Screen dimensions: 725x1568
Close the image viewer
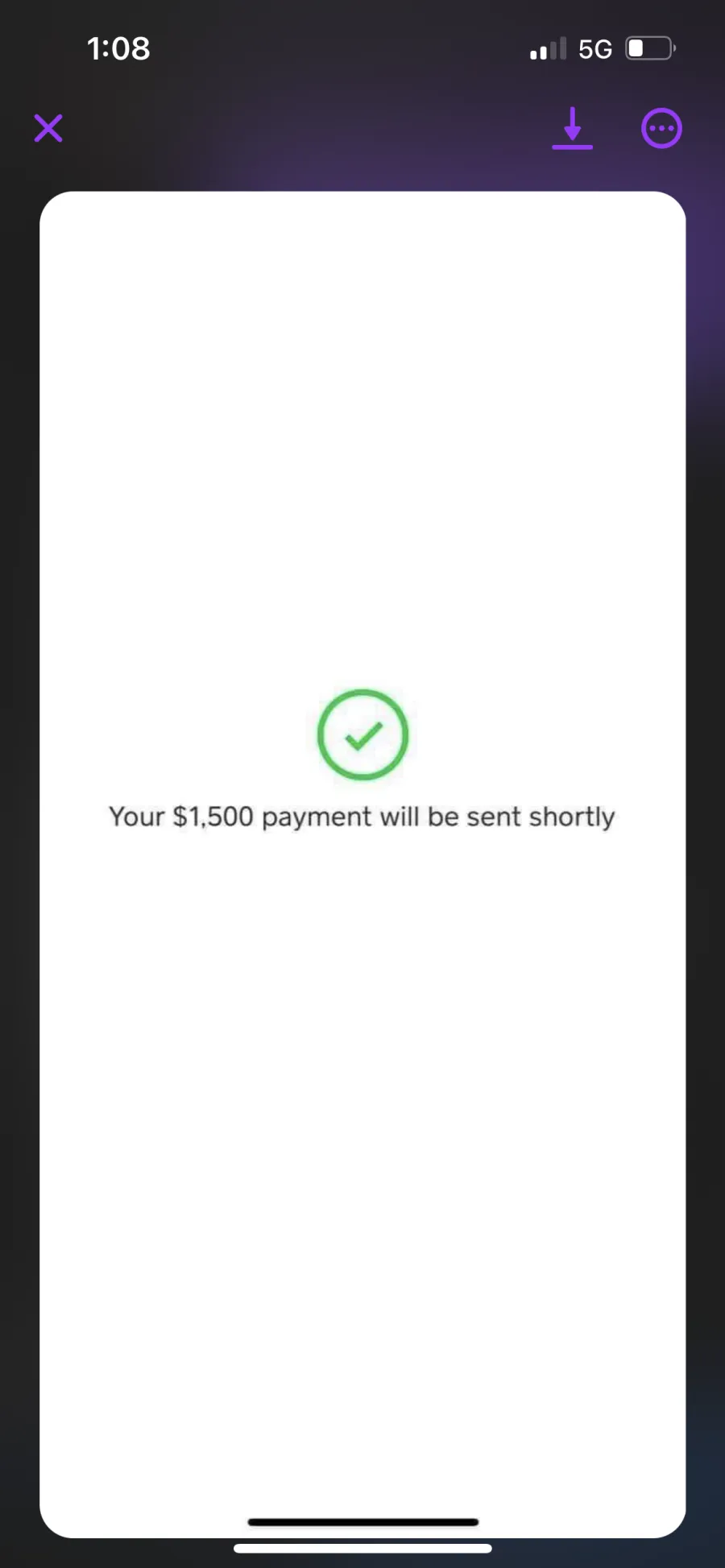pos(48,128)
